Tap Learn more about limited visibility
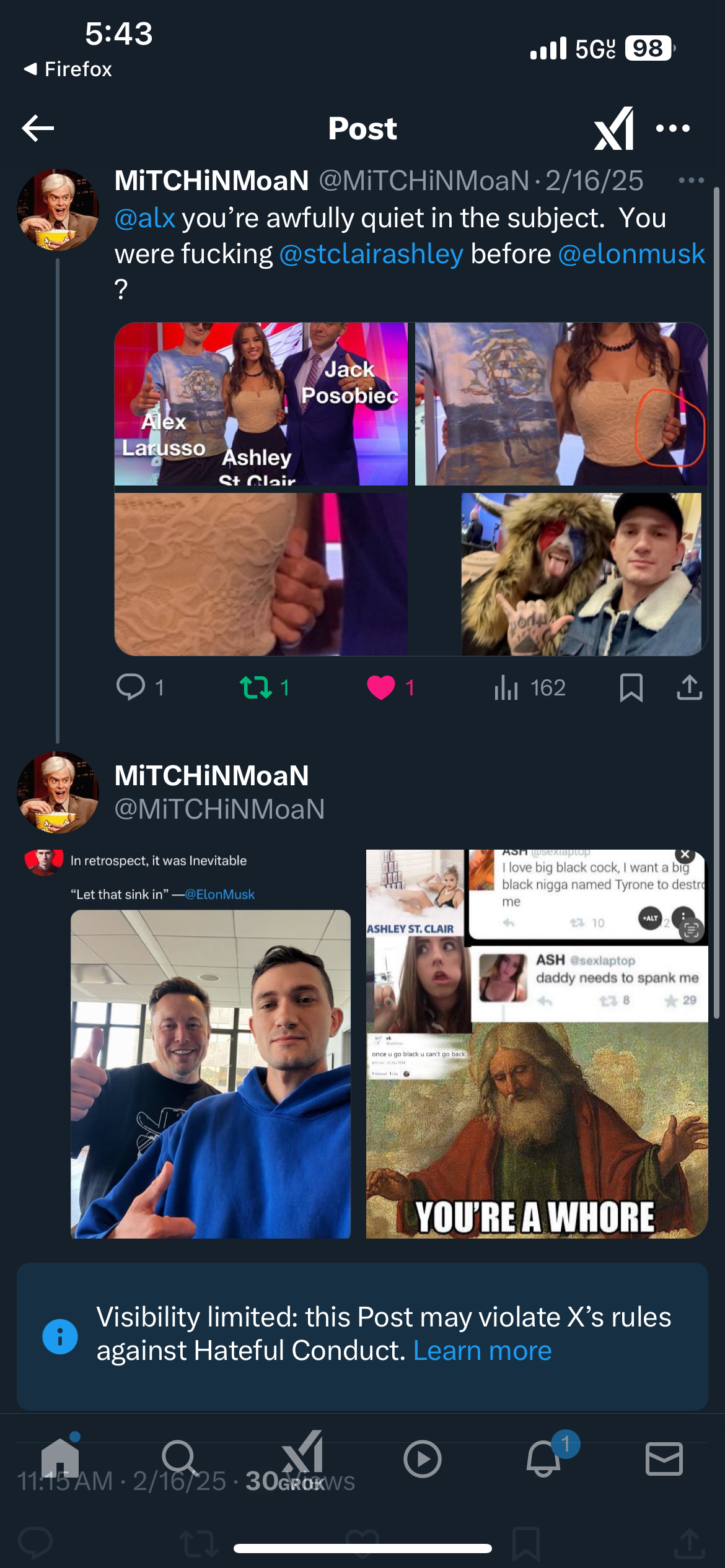The height and width of the screenshot is (1568, 725). pyautogui.click(x=482, y=1350)
